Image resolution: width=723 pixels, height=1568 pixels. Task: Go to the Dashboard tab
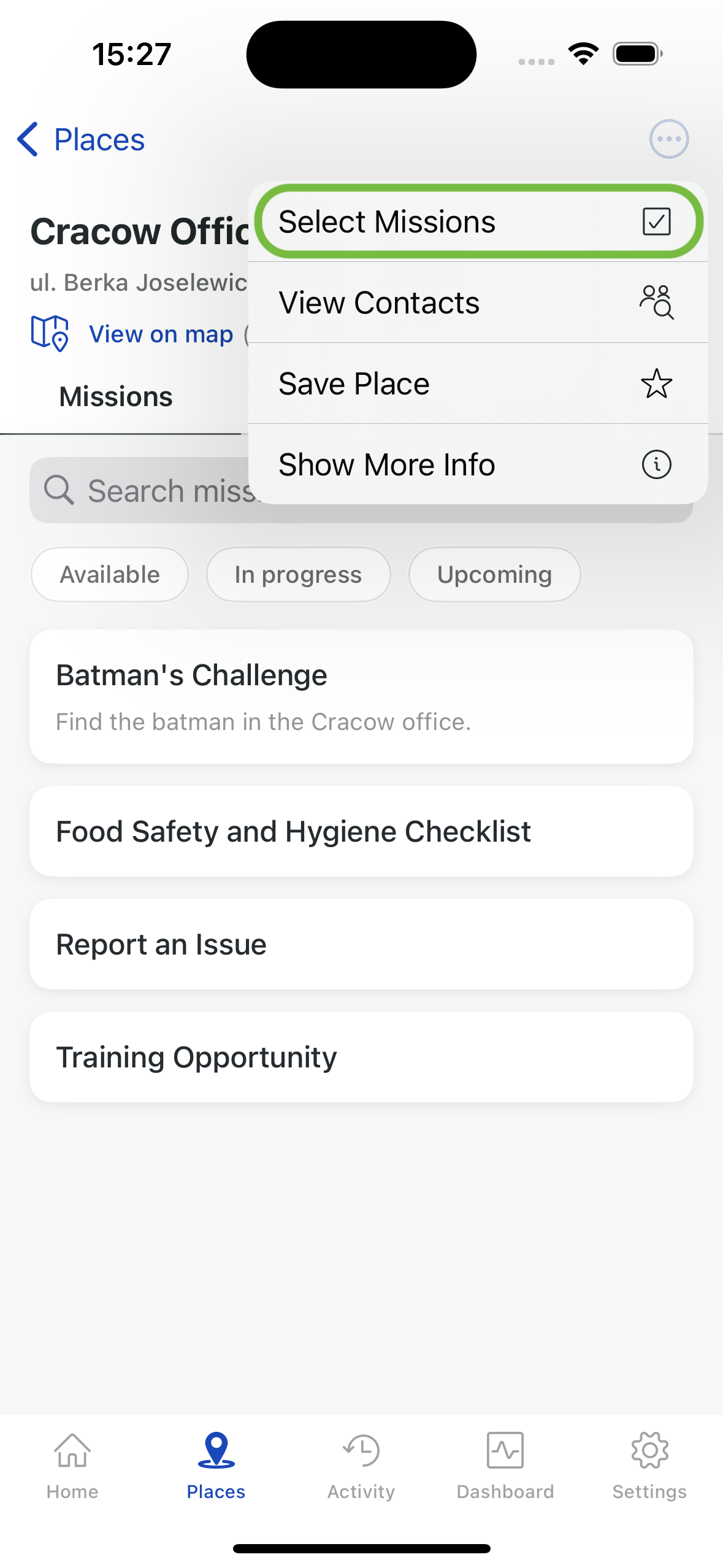click(x=505, y=1466)
